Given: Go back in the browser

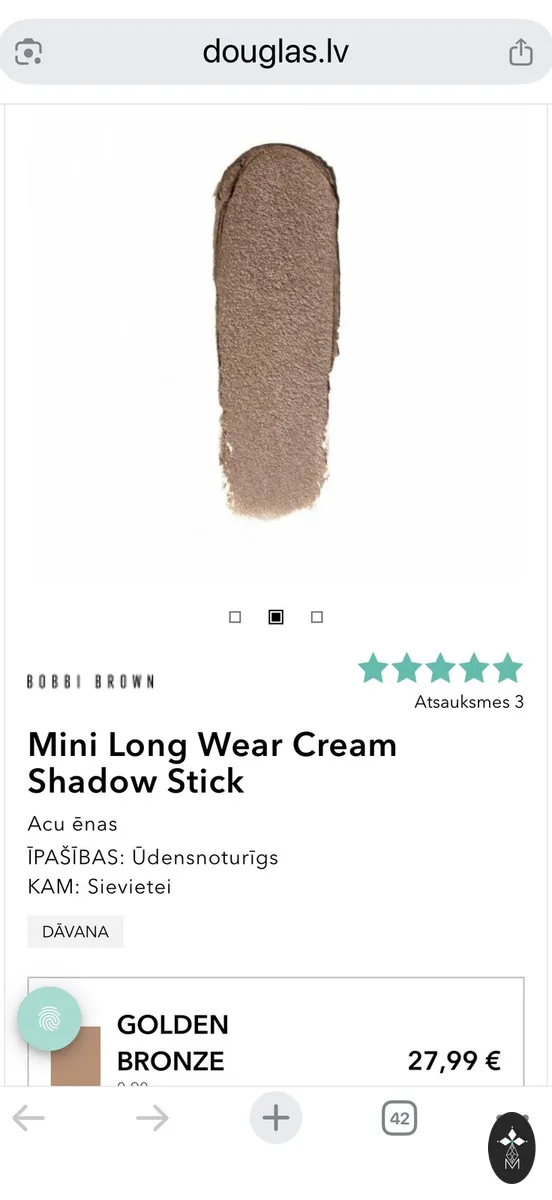Looking at the screenshot, I should click(x=29, y=1118).
